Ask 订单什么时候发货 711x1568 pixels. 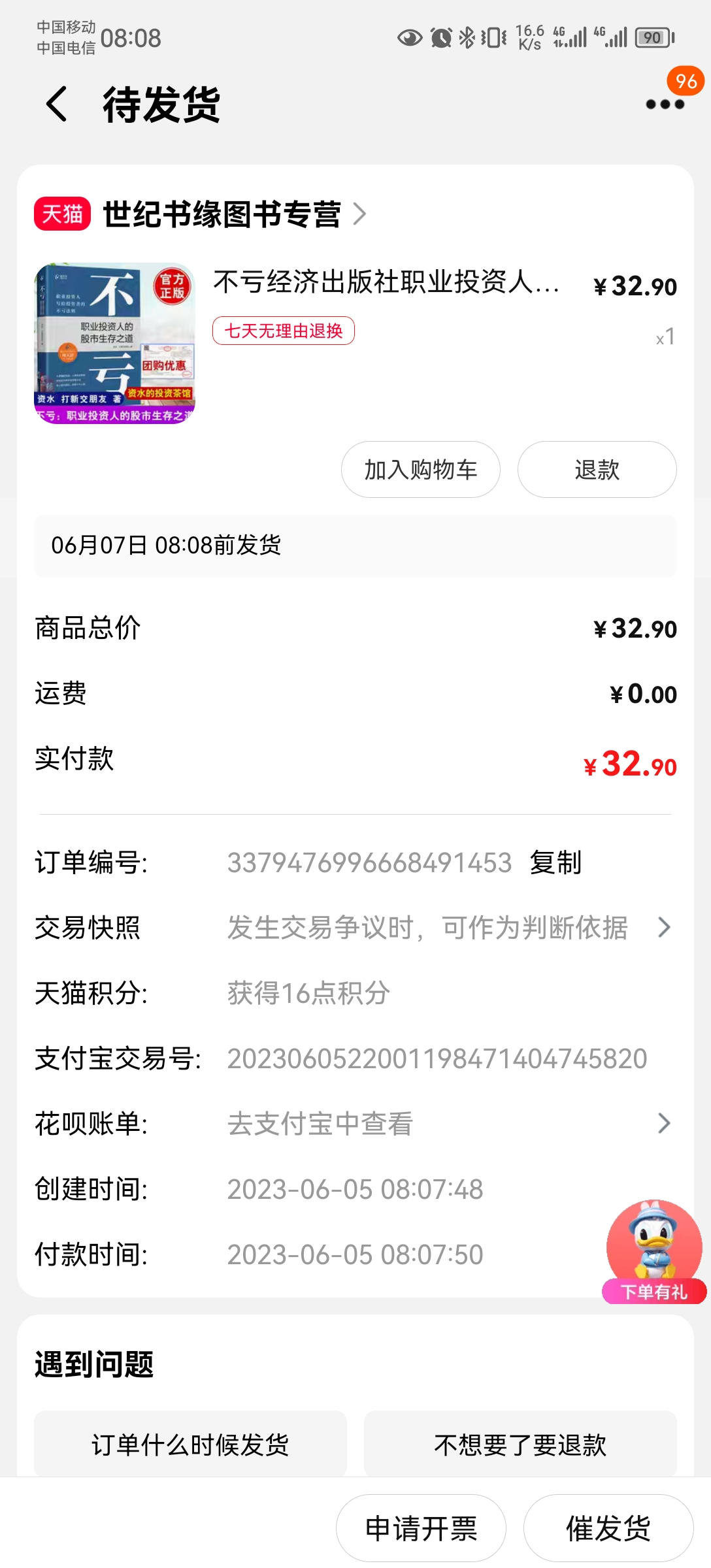pyautogui.click(x=190, y=1445)
